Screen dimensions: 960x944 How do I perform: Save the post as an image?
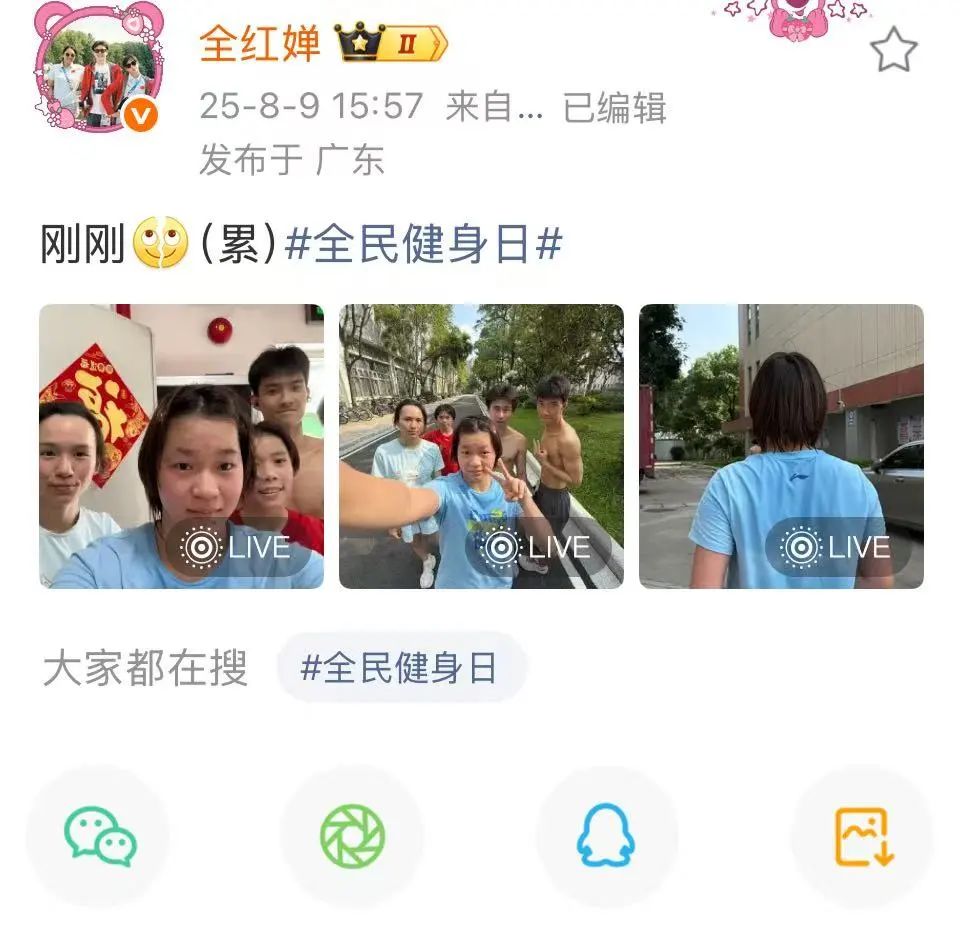[x=863, y=836]
